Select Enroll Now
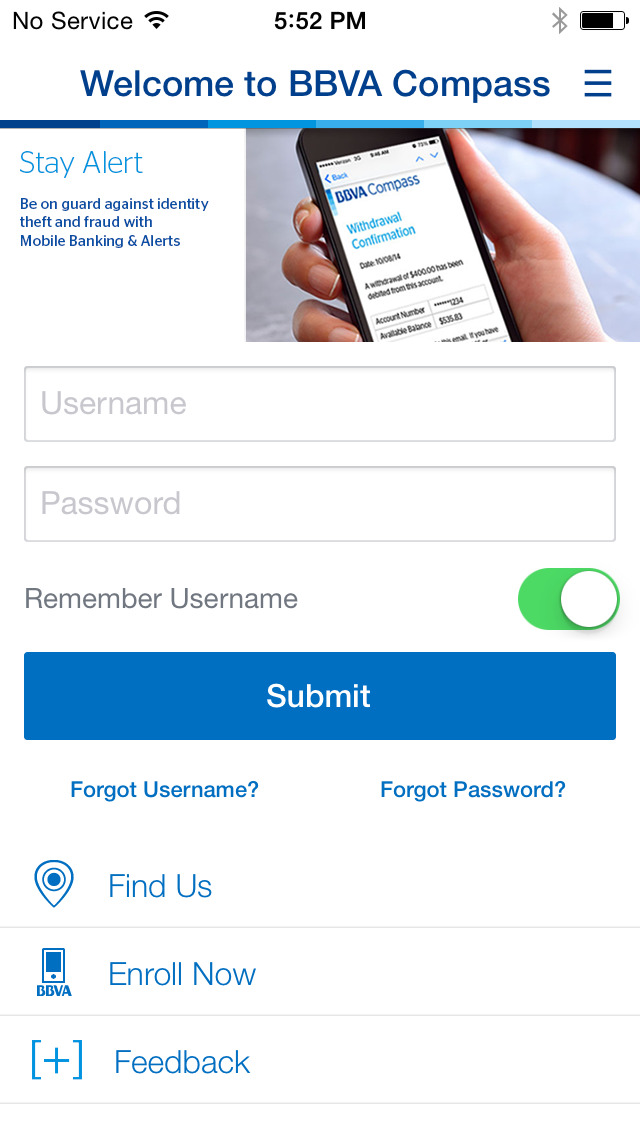Screen dimensions: 640x1136 (x=320, y=972)
